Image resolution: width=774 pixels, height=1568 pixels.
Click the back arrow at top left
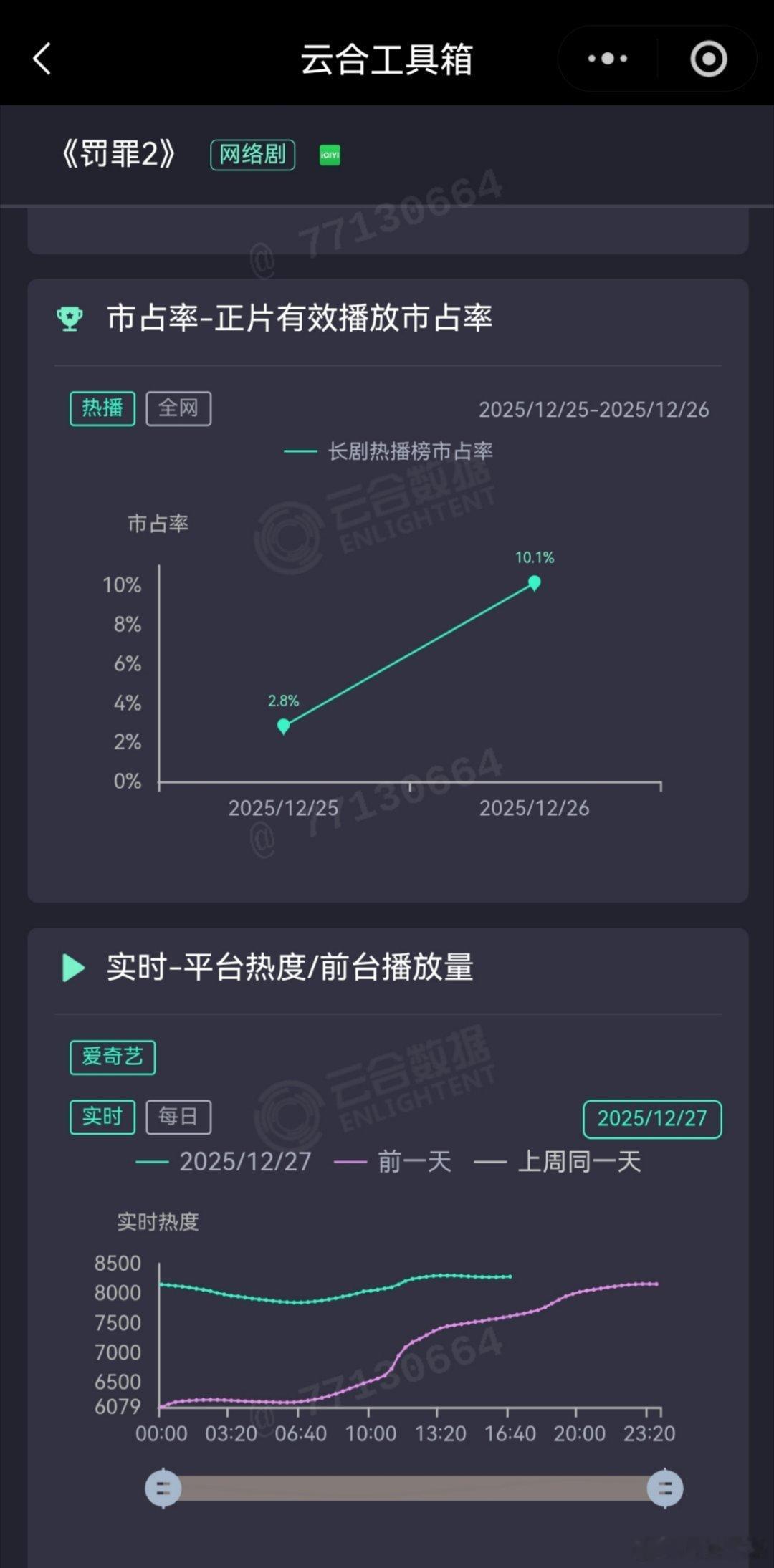tap(41, 60)
